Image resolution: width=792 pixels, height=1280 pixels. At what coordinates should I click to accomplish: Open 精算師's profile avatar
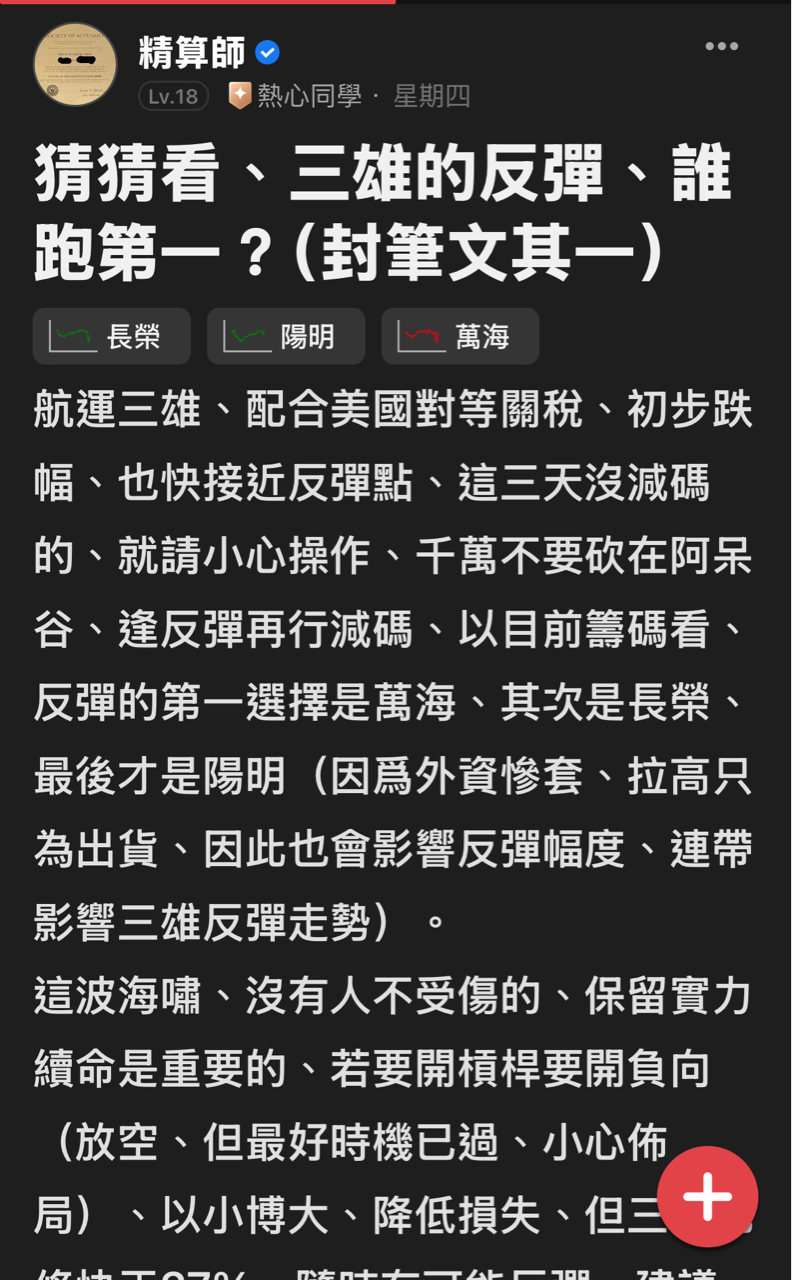click(x=75, y=64)
